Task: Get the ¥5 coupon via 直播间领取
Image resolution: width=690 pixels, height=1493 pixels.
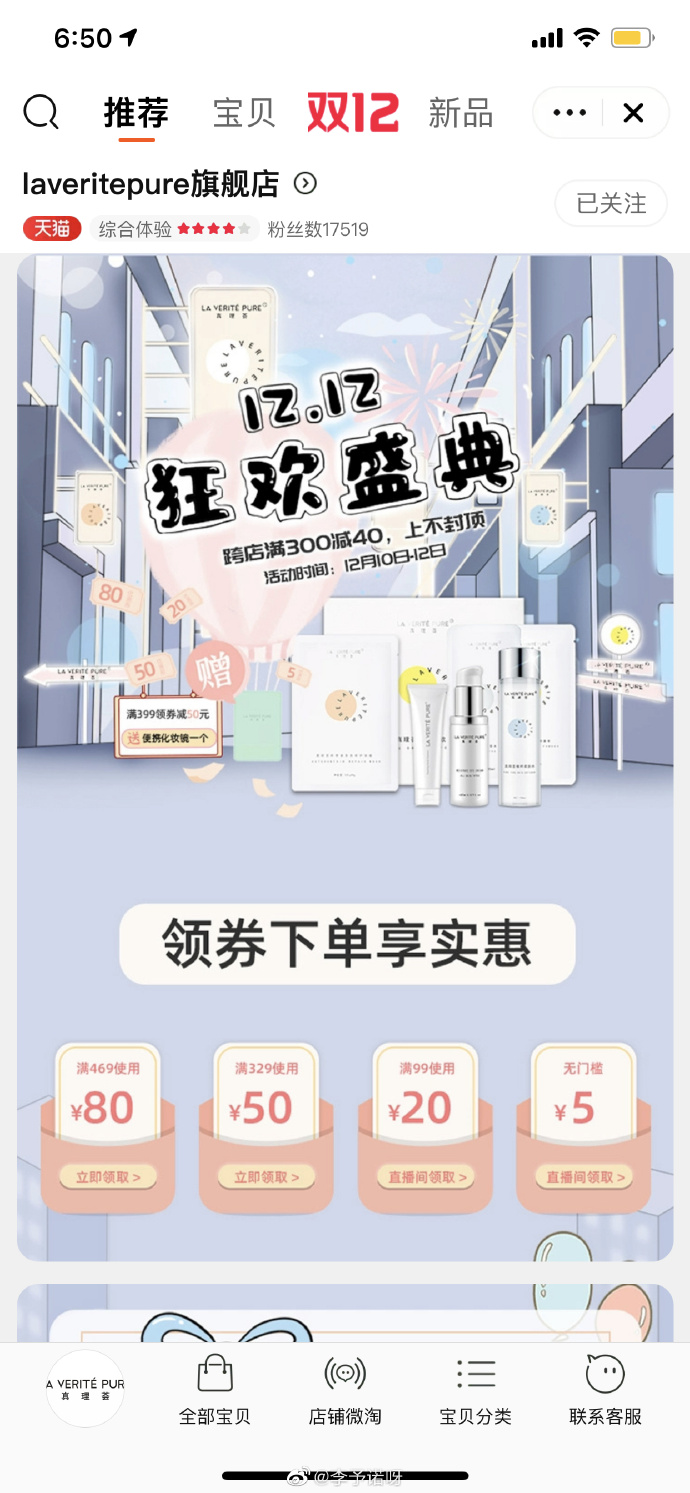Action: click(584, 1177)
